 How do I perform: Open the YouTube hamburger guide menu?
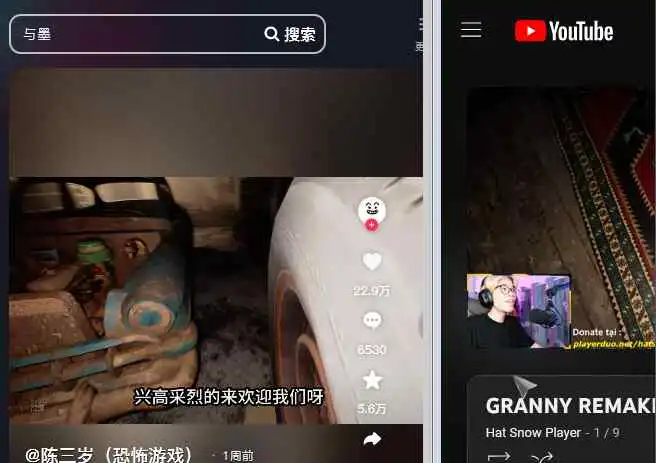[471, 30]
